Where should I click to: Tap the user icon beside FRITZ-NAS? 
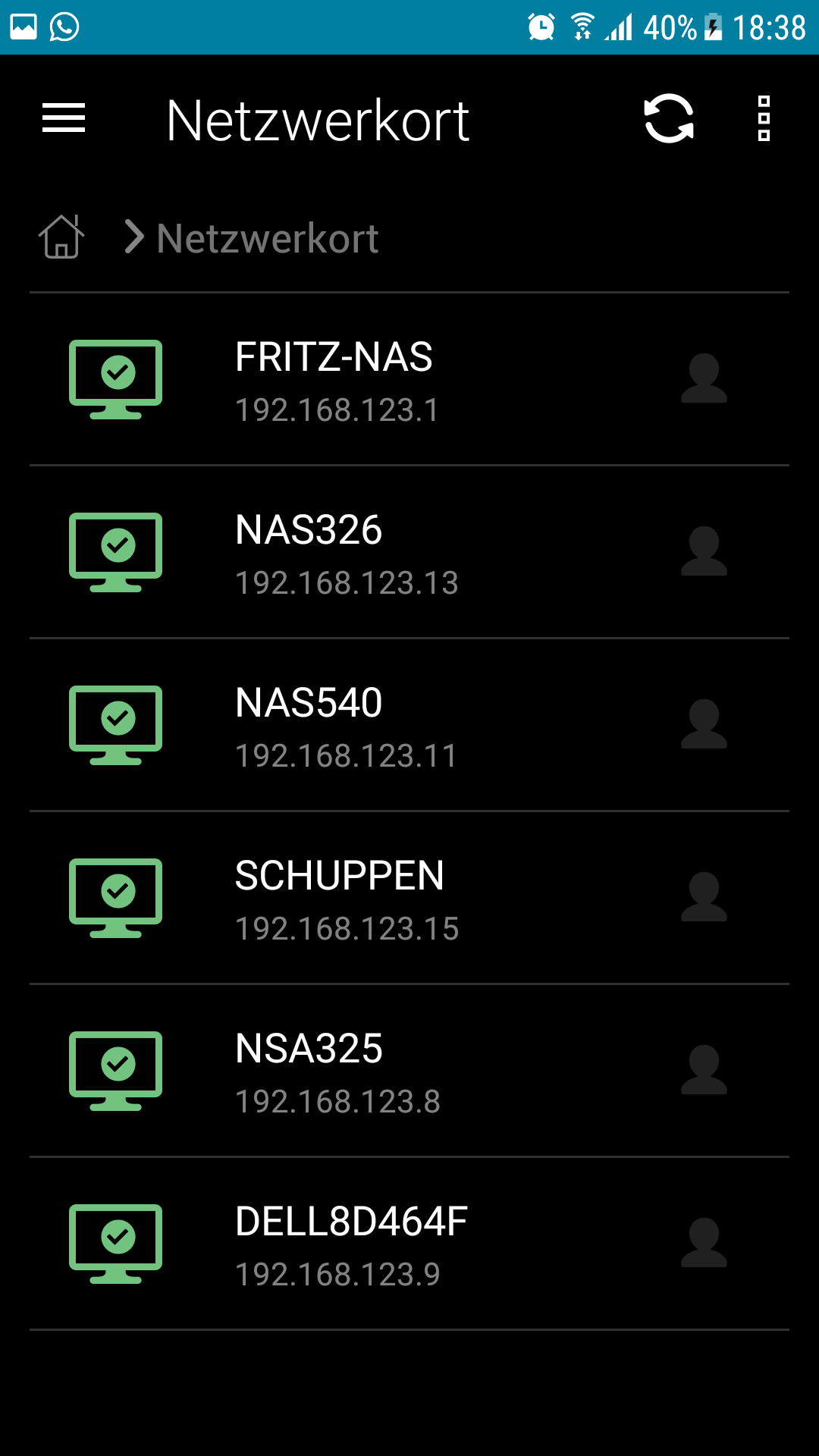point(704,378)
